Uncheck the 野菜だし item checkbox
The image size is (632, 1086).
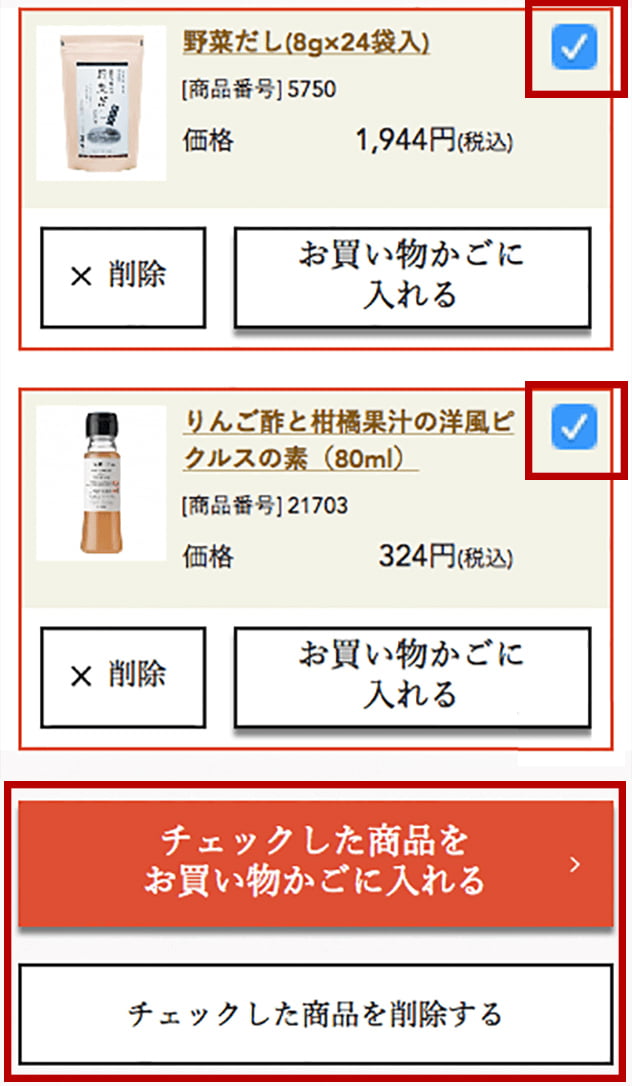click(574, 47)
